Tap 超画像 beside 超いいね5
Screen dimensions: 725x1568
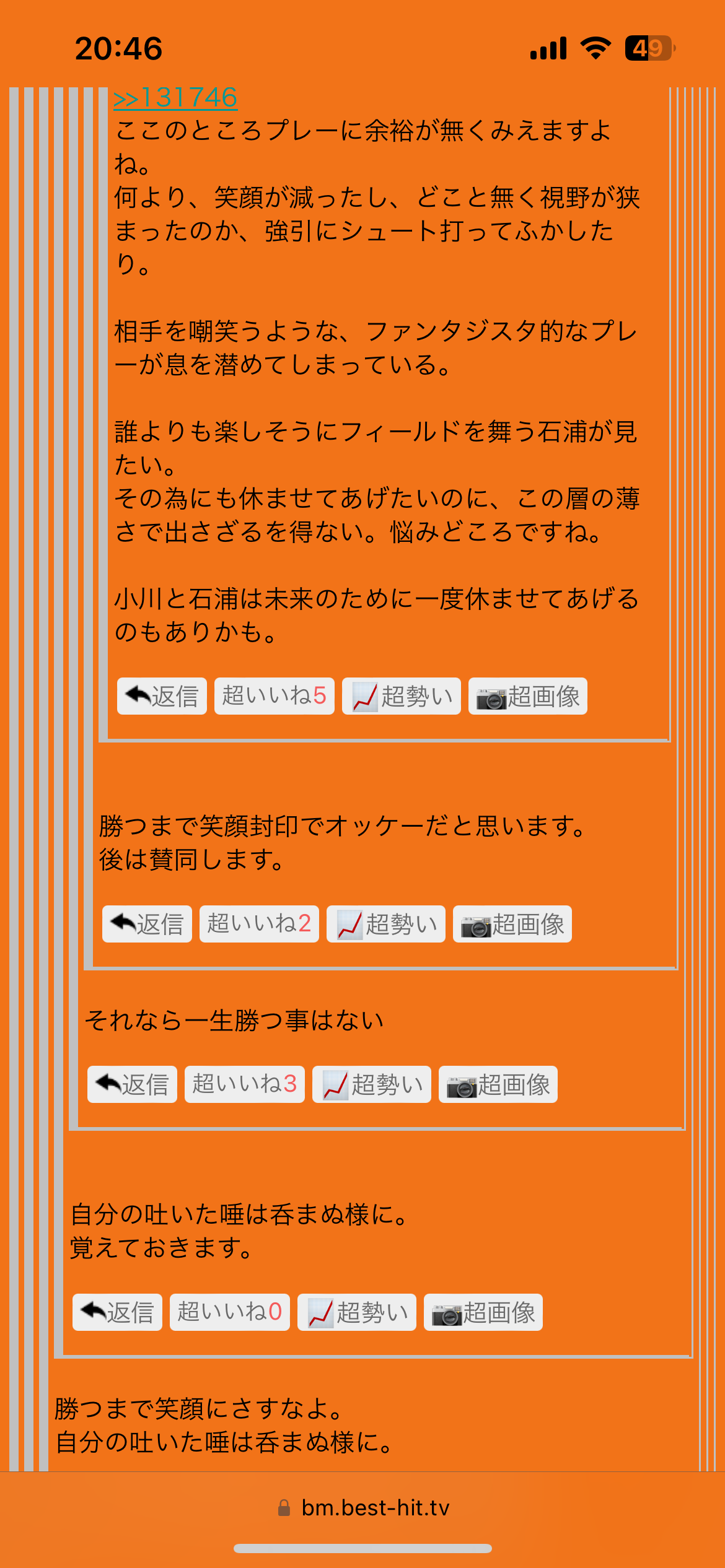528,696
